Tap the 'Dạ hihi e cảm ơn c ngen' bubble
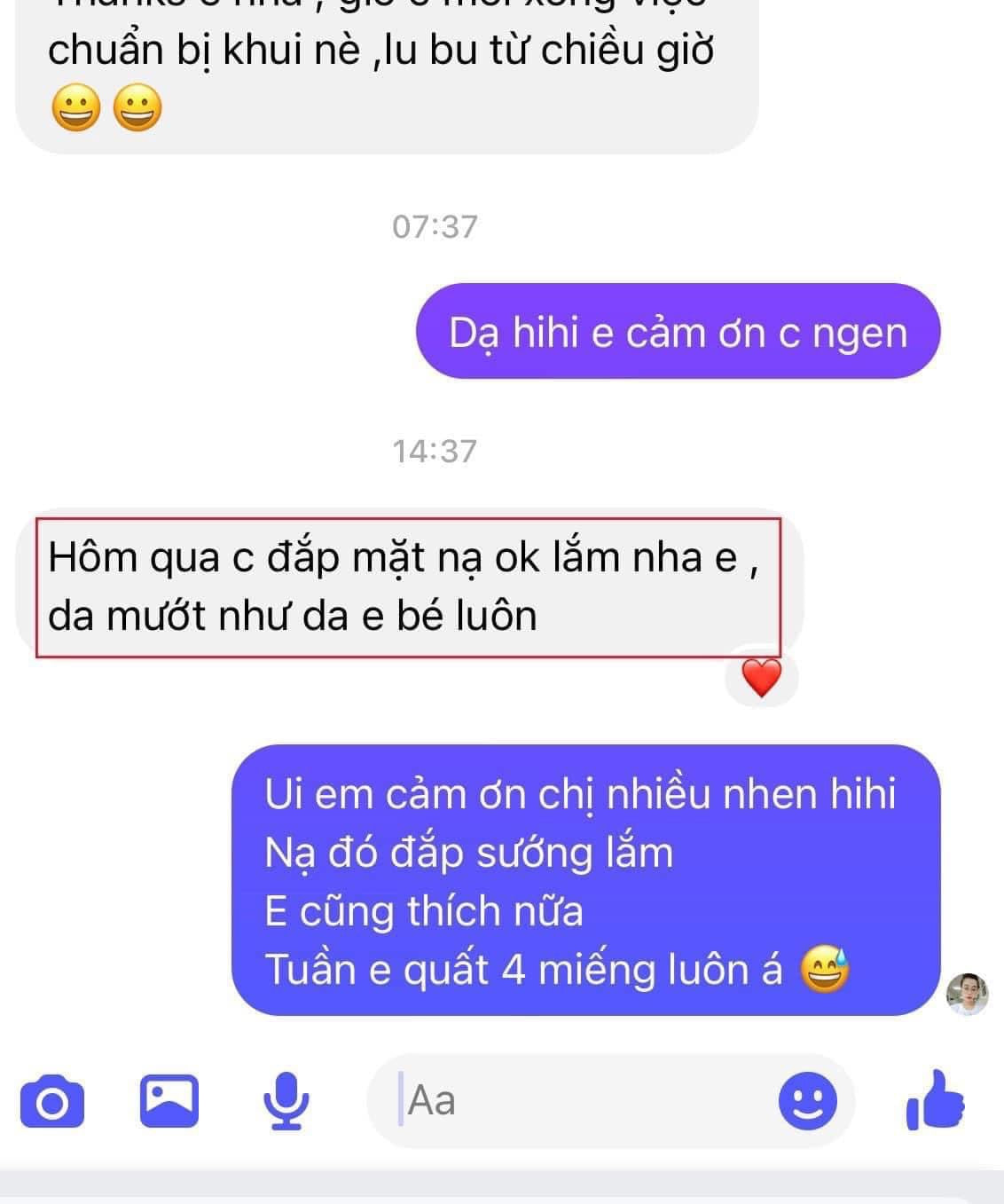 pos(678,332)
